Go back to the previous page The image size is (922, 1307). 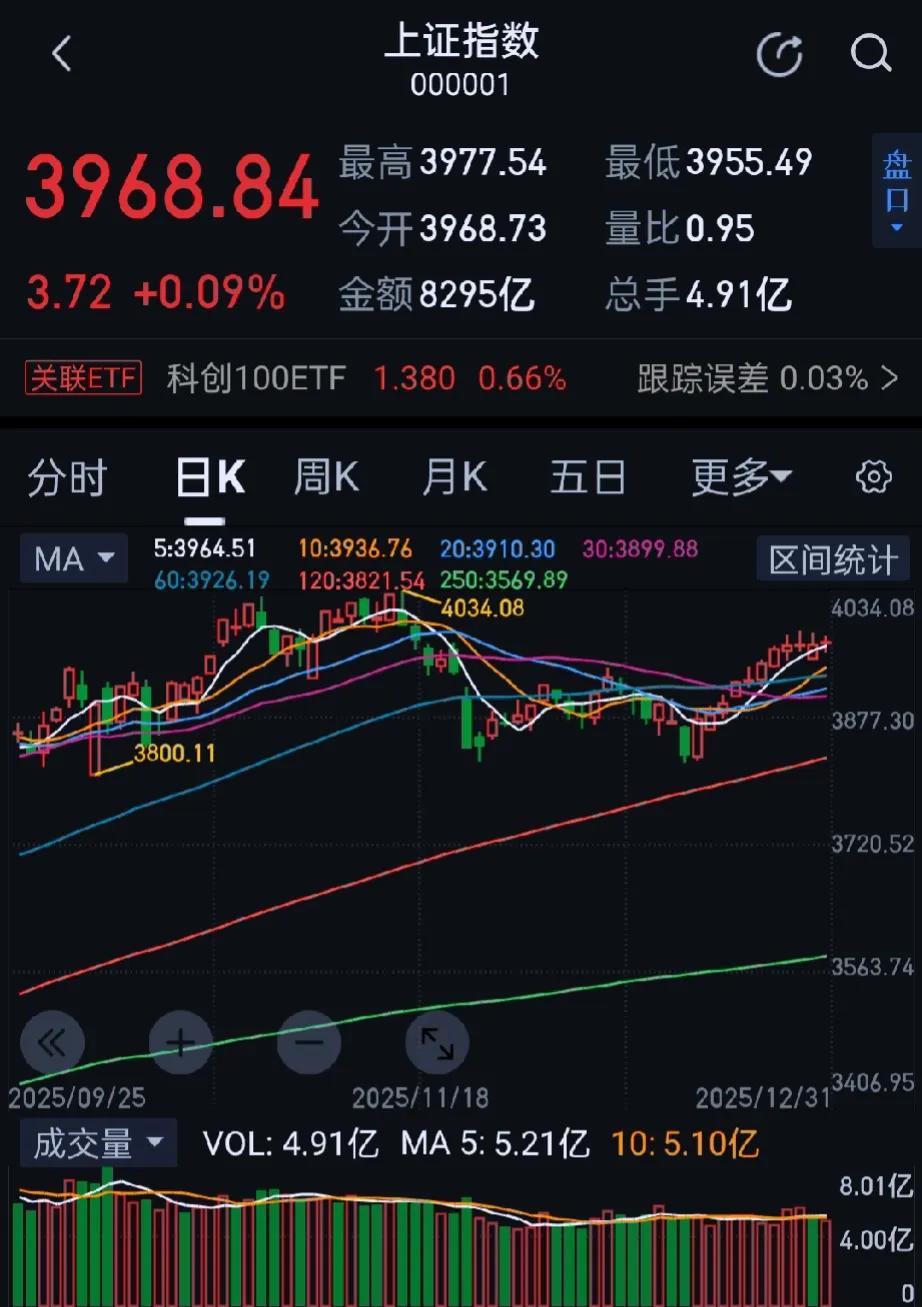(x=62, y=54)
